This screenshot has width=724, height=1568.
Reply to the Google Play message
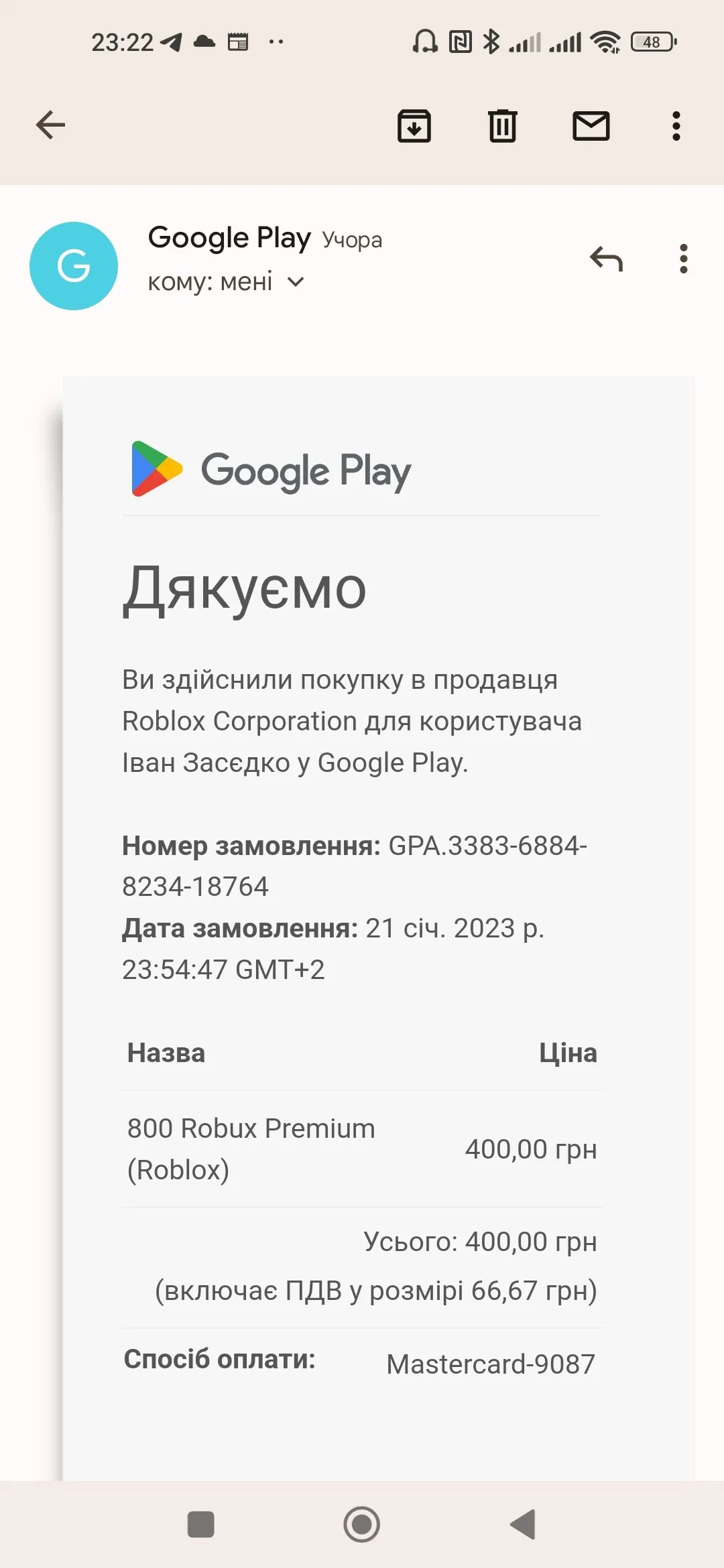point(607,259)
